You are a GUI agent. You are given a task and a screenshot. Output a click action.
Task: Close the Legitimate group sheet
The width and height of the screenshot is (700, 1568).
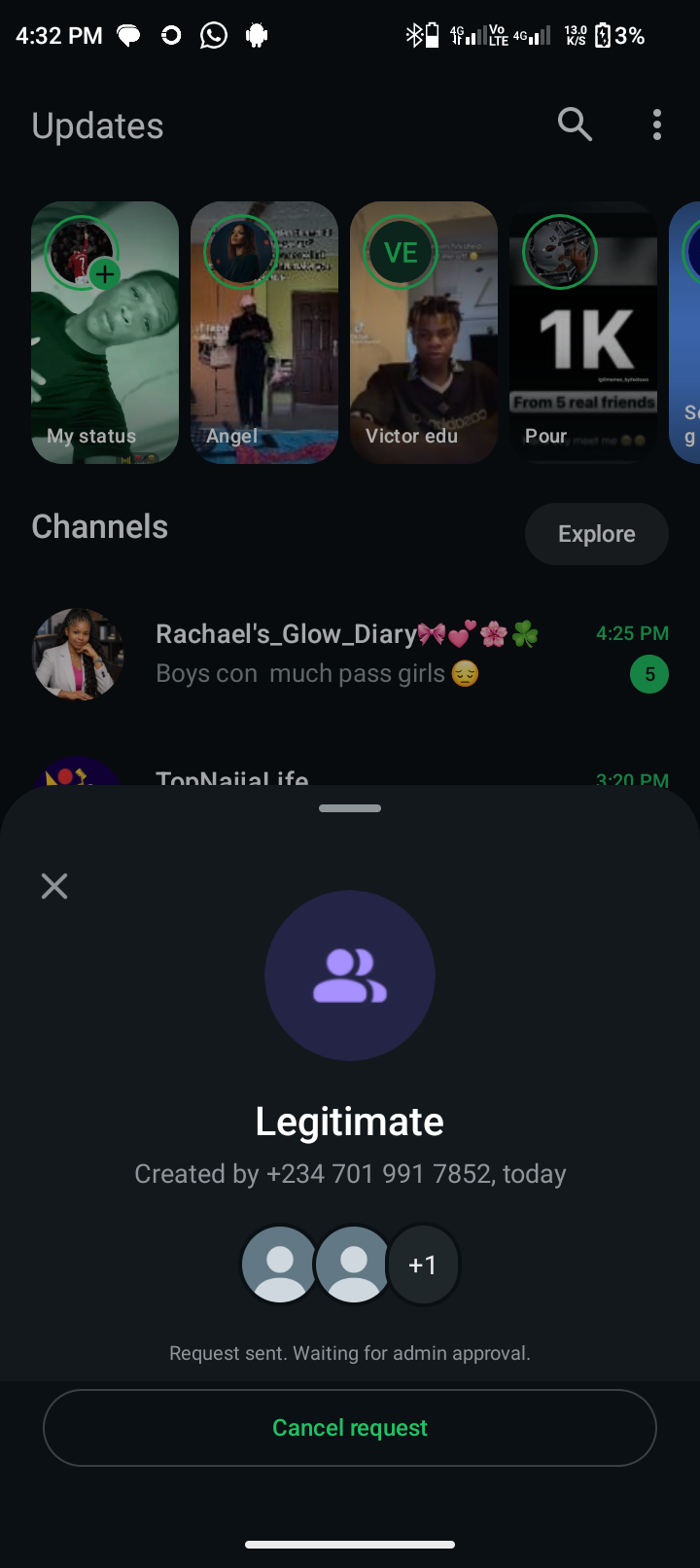(54, 886)
